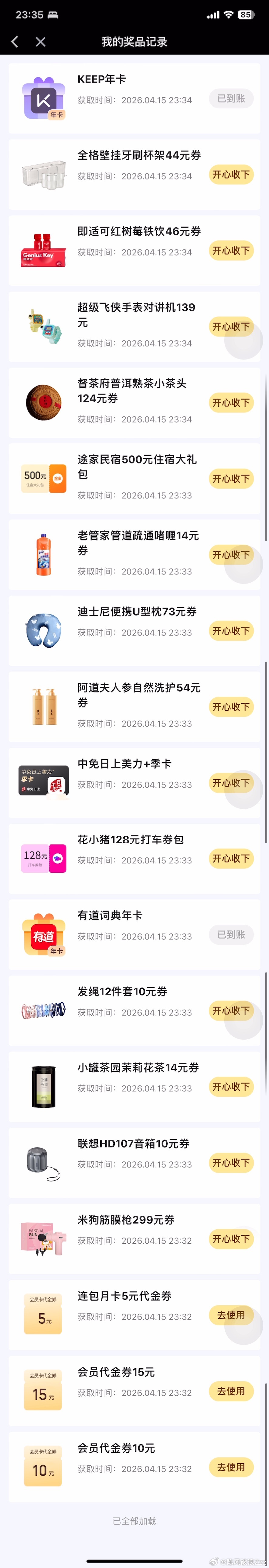Image resolution: width=269 pixels, height=1568 pixels.
Task: Claim the 中免日上美力+季卡
Action: [231, 783]
